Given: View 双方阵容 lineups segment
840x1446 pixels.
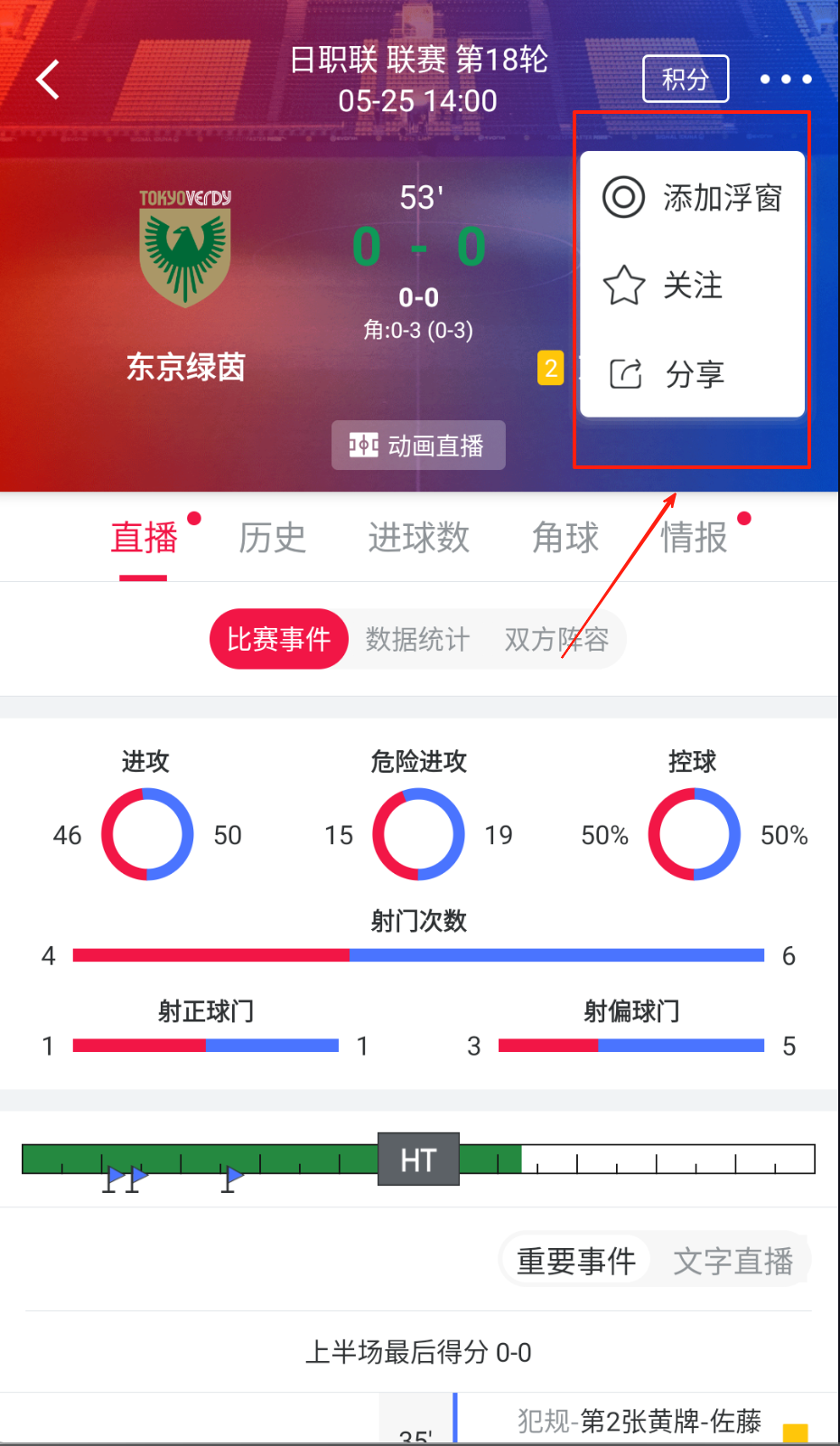Looking at the screenshot, I should point(556,639).
